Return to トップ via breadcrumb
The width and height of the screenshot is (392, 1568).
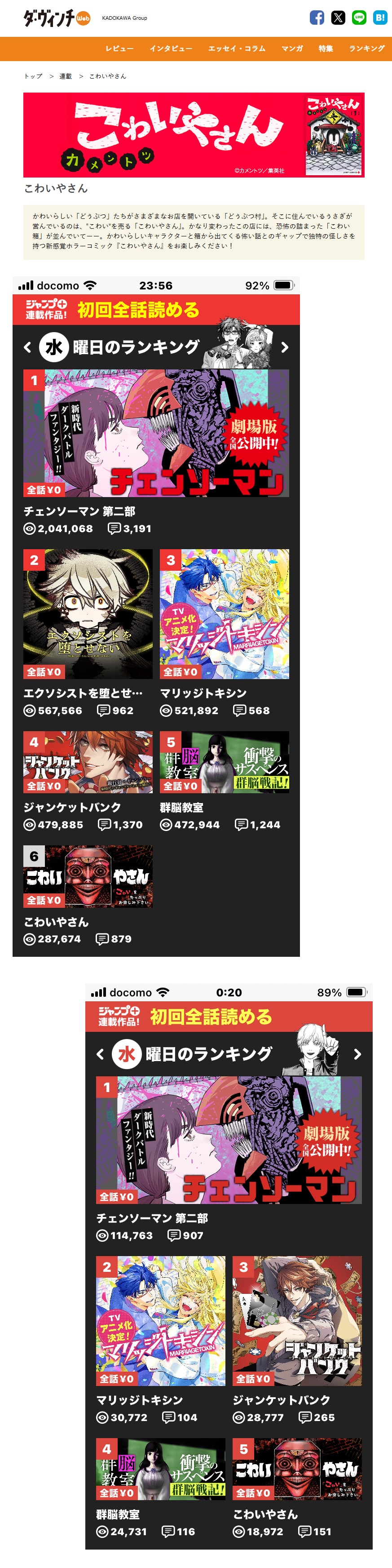[33, 76]
